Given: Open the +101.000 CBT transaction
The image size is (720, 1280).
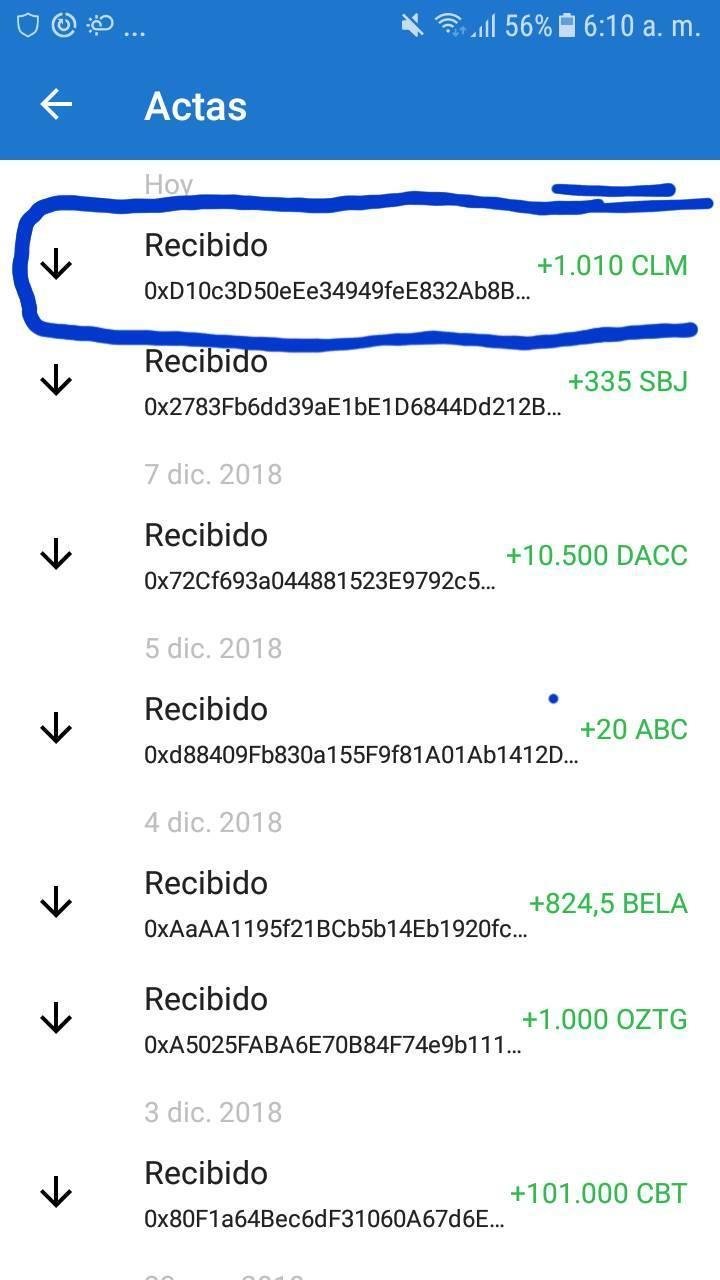Looking at the screenshot, I should [360, 1194].
